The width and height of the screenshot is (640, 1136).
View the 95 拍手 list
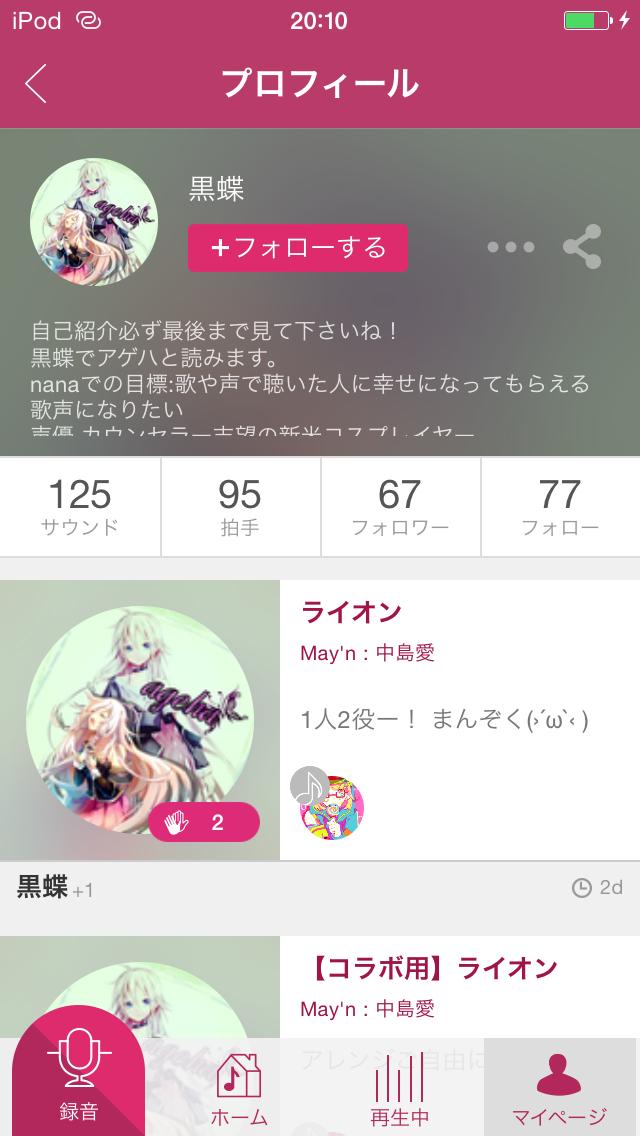click(x=240, y=506)
